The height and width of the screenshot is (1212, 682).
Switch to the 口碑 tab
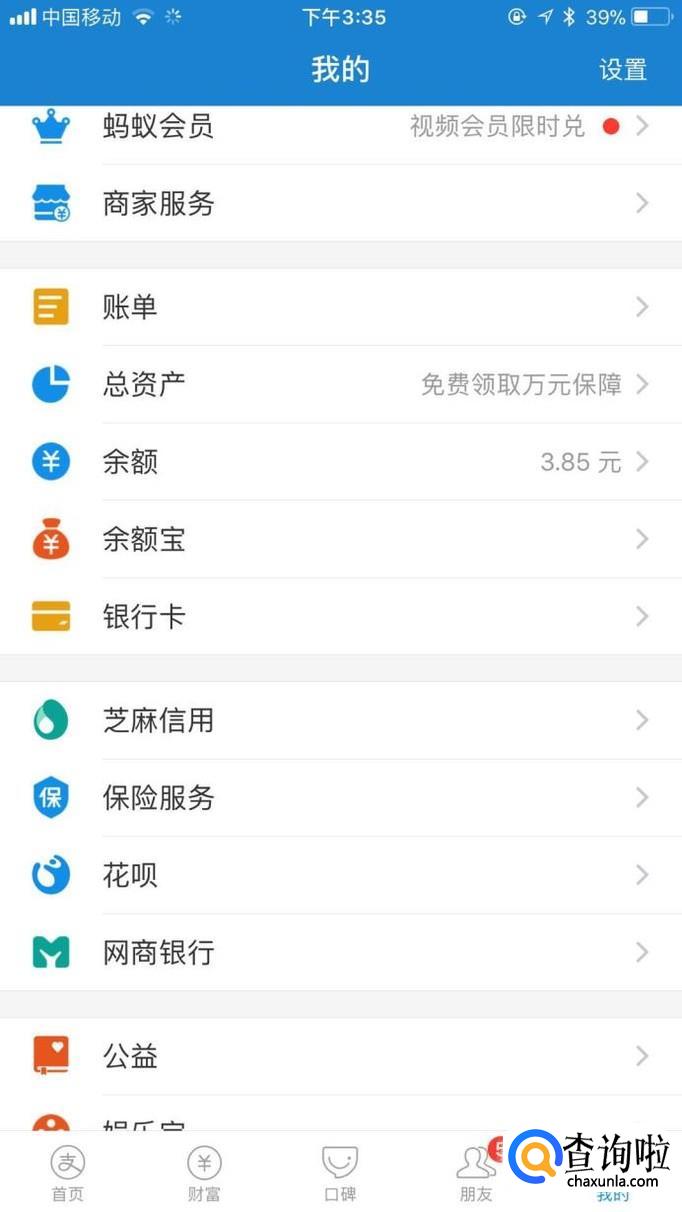340,1172
